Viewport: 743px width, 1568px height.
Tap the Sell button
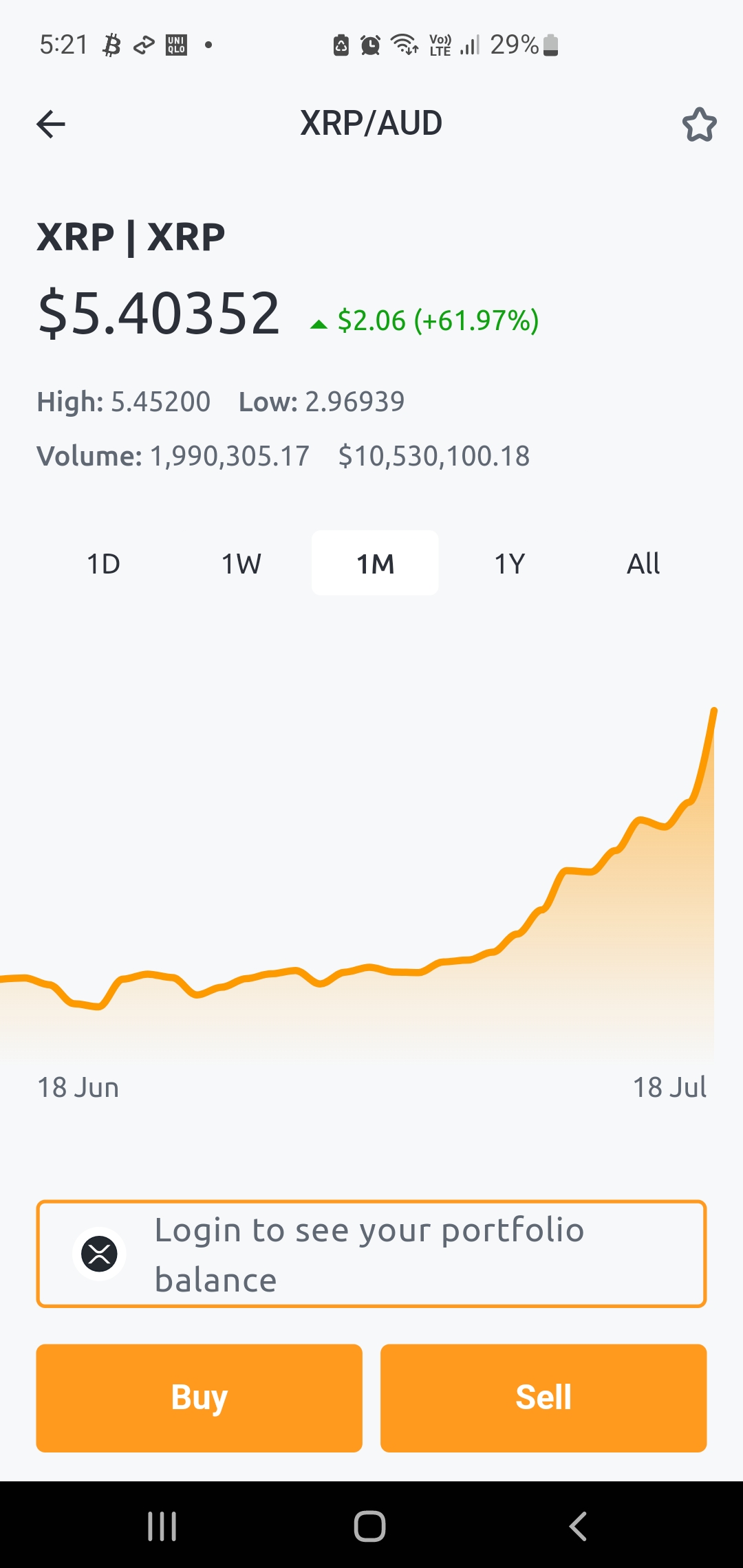pos(543,1398)
